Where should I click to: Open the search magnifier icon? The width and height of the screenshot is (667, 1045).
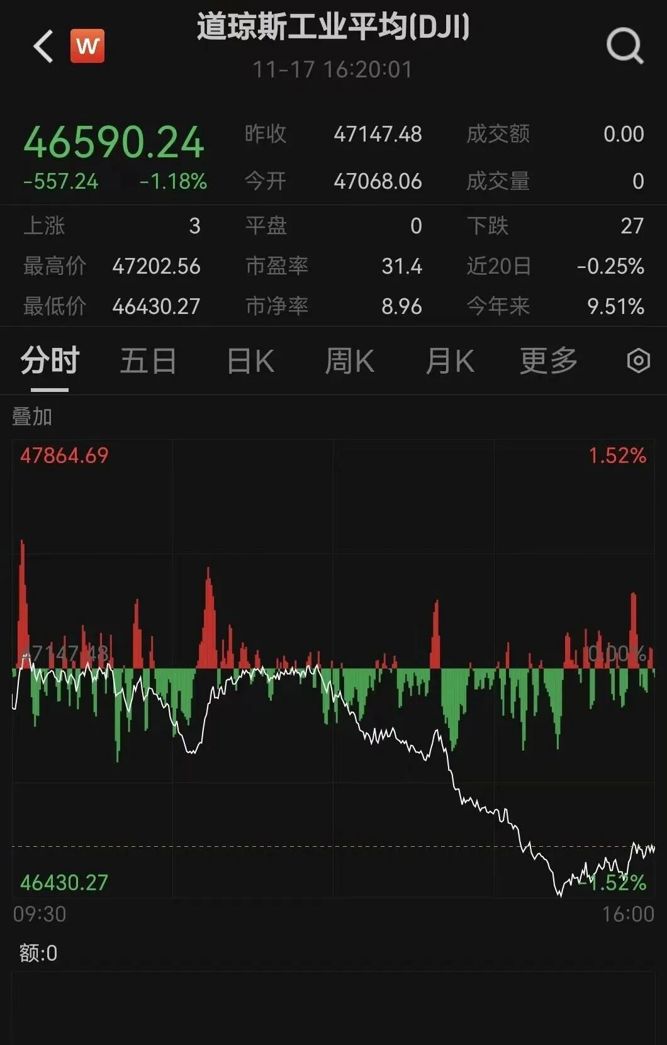pyautogui.click(x=625, y=45)
